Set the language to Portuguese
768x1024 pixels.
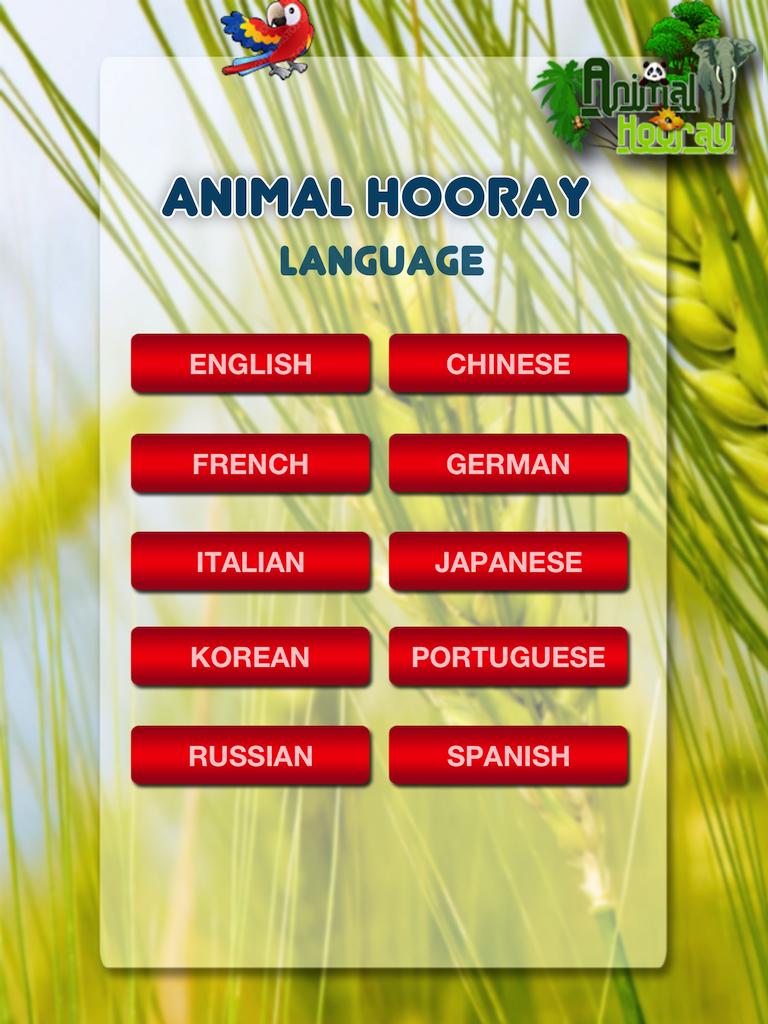pyautogui.click(x=508, y=657)
